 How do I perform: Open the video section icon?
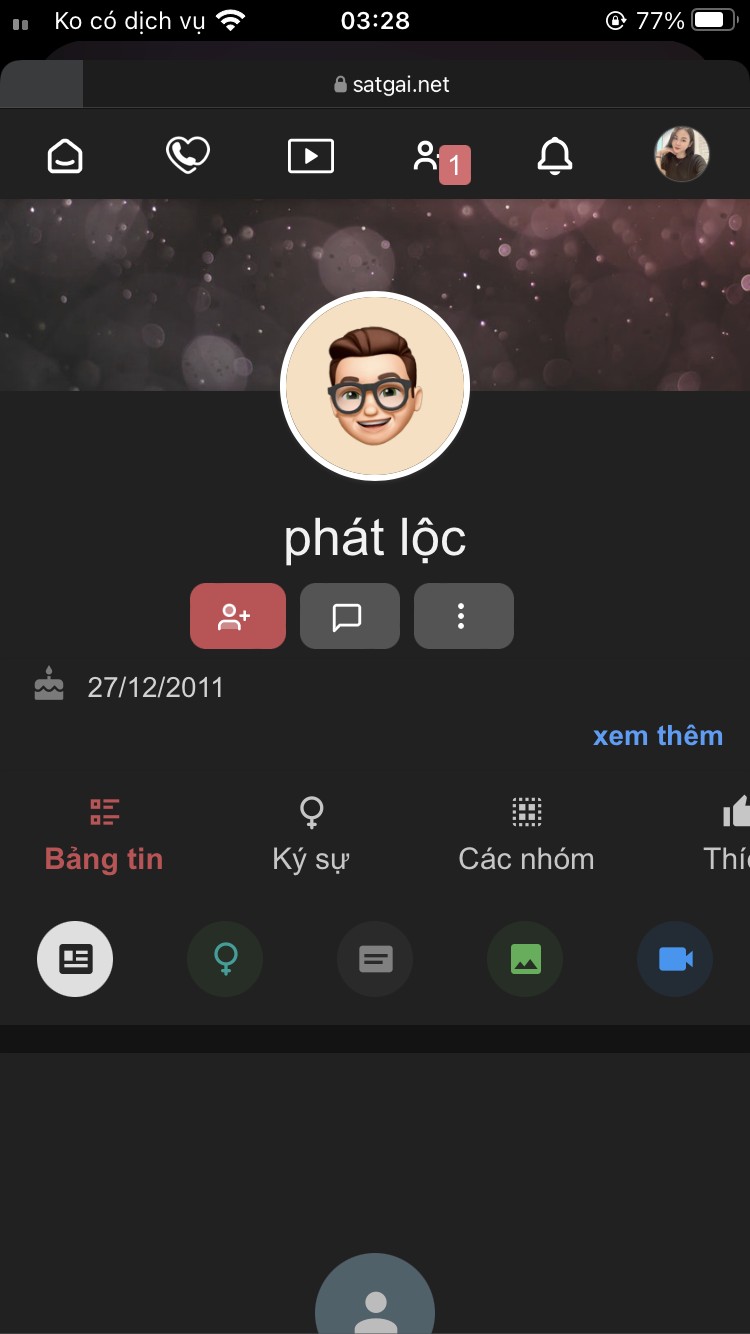pos(310,156)
